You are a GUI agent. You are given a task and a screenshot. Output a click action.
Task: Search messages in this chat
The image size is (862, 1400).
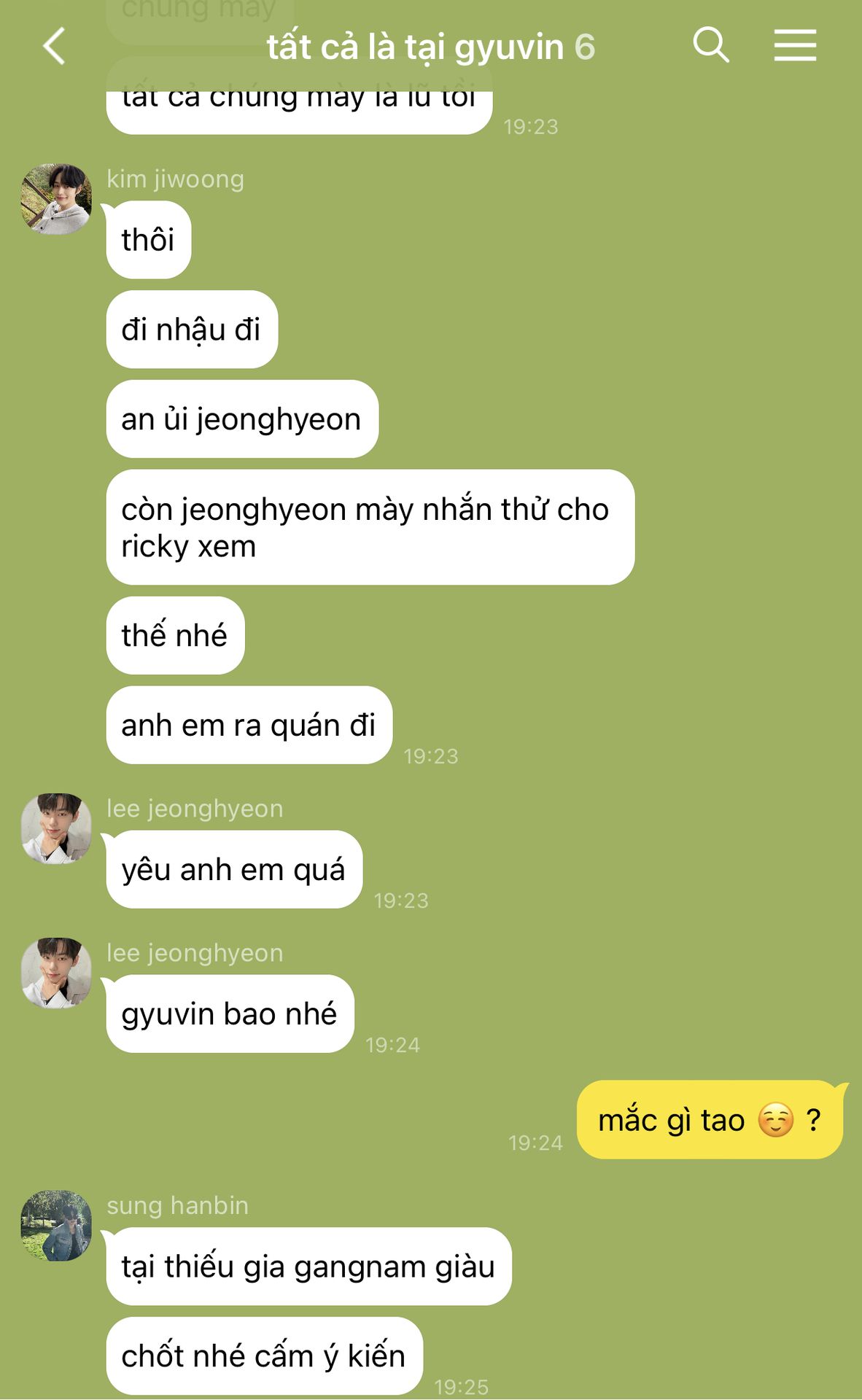coord(710,45)
